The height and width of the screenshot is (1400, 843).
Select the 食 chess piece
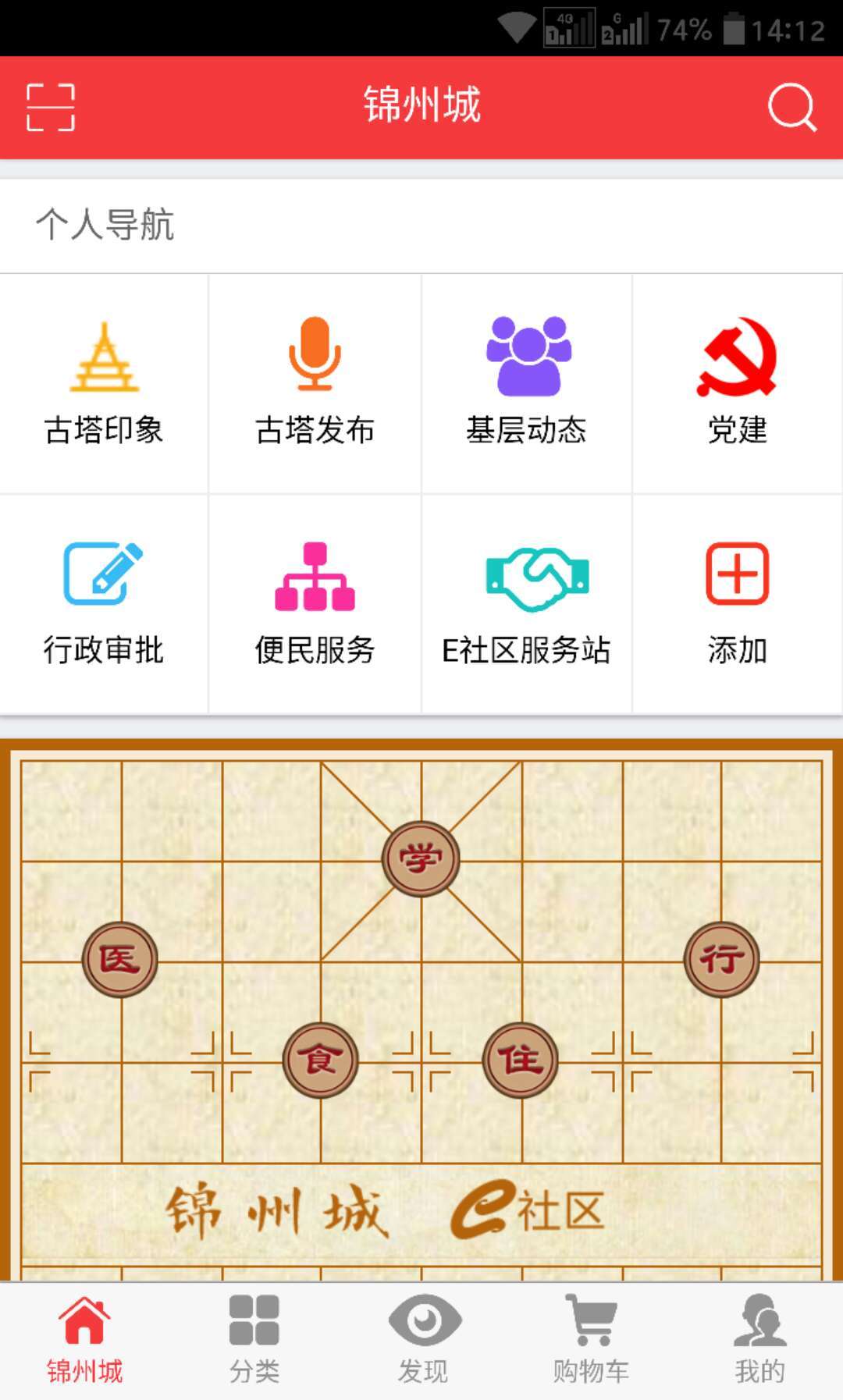(x=320, y=1061)
